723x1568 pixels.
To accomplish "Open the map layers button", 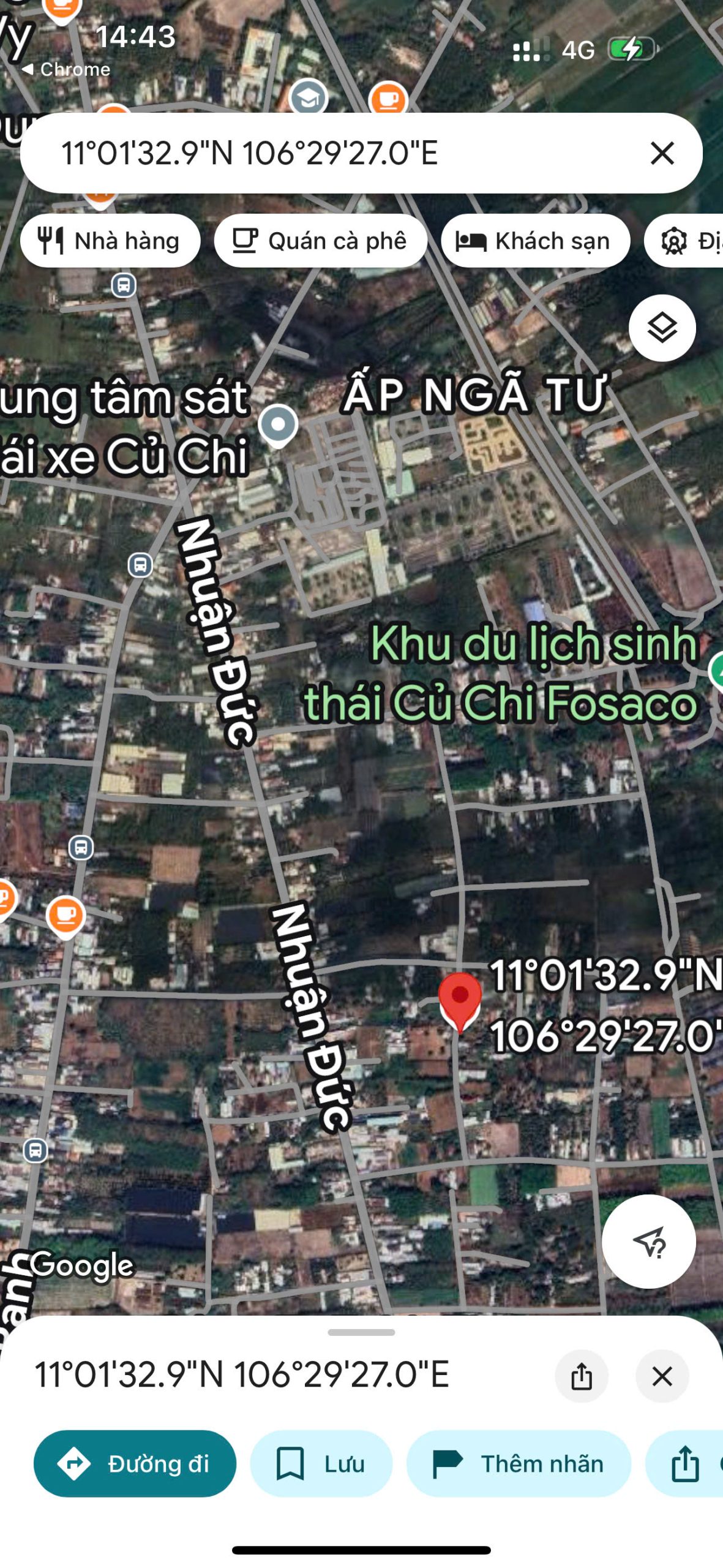I will click(x=662, y=328).
